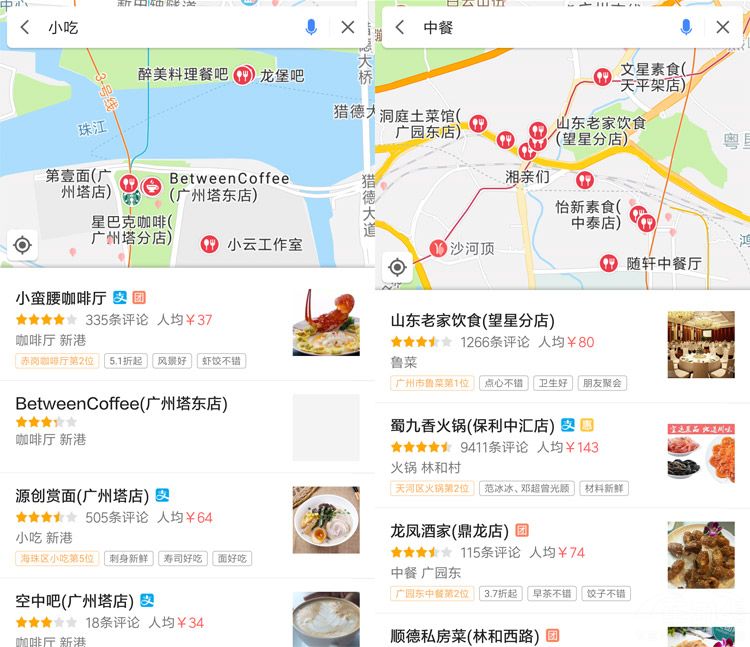Edit the 小吃 search field
The width and height of the screenshot is (750, 647).
point(170,27)
